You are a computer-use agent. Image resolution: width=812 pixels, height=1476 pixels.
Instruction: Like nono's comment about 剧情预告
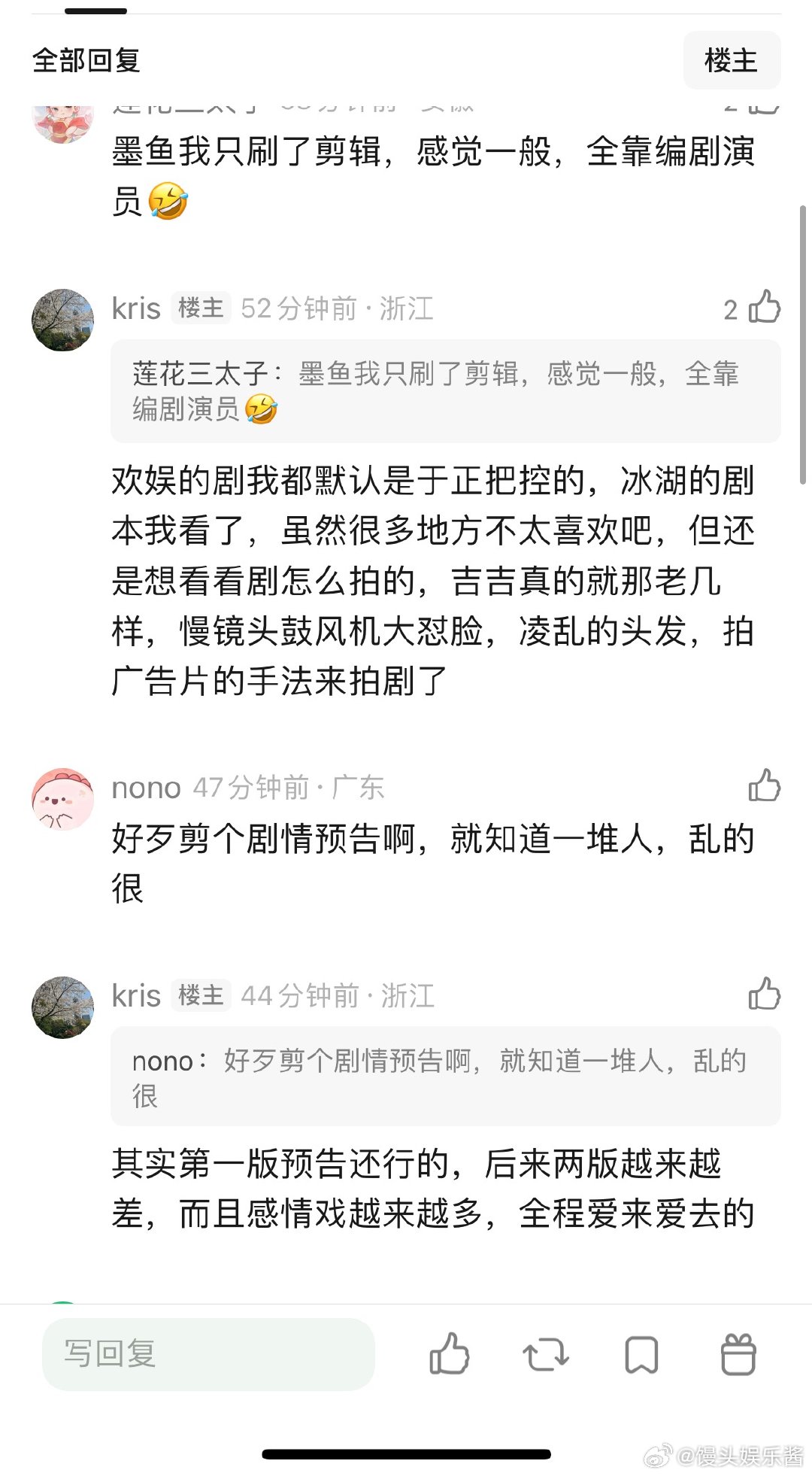pyautogui.click(x=765, y=786)
